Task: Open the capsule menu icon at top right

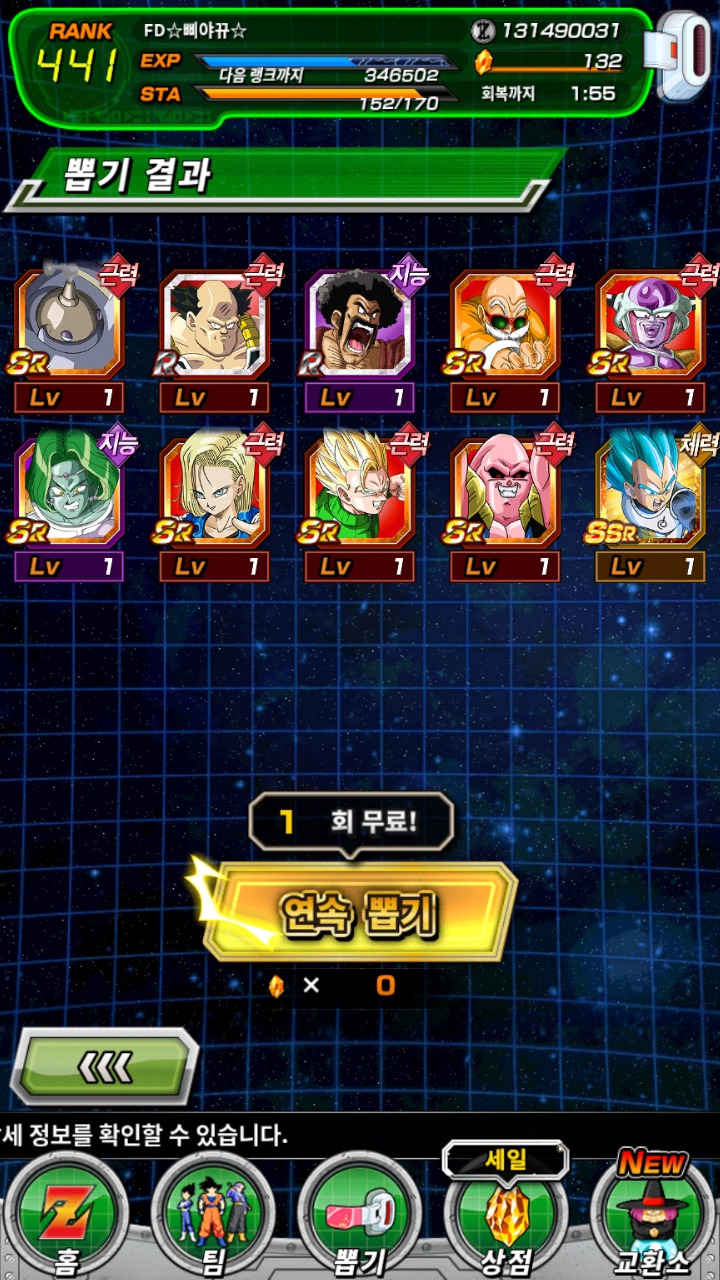Action: (x=684, y=55)
